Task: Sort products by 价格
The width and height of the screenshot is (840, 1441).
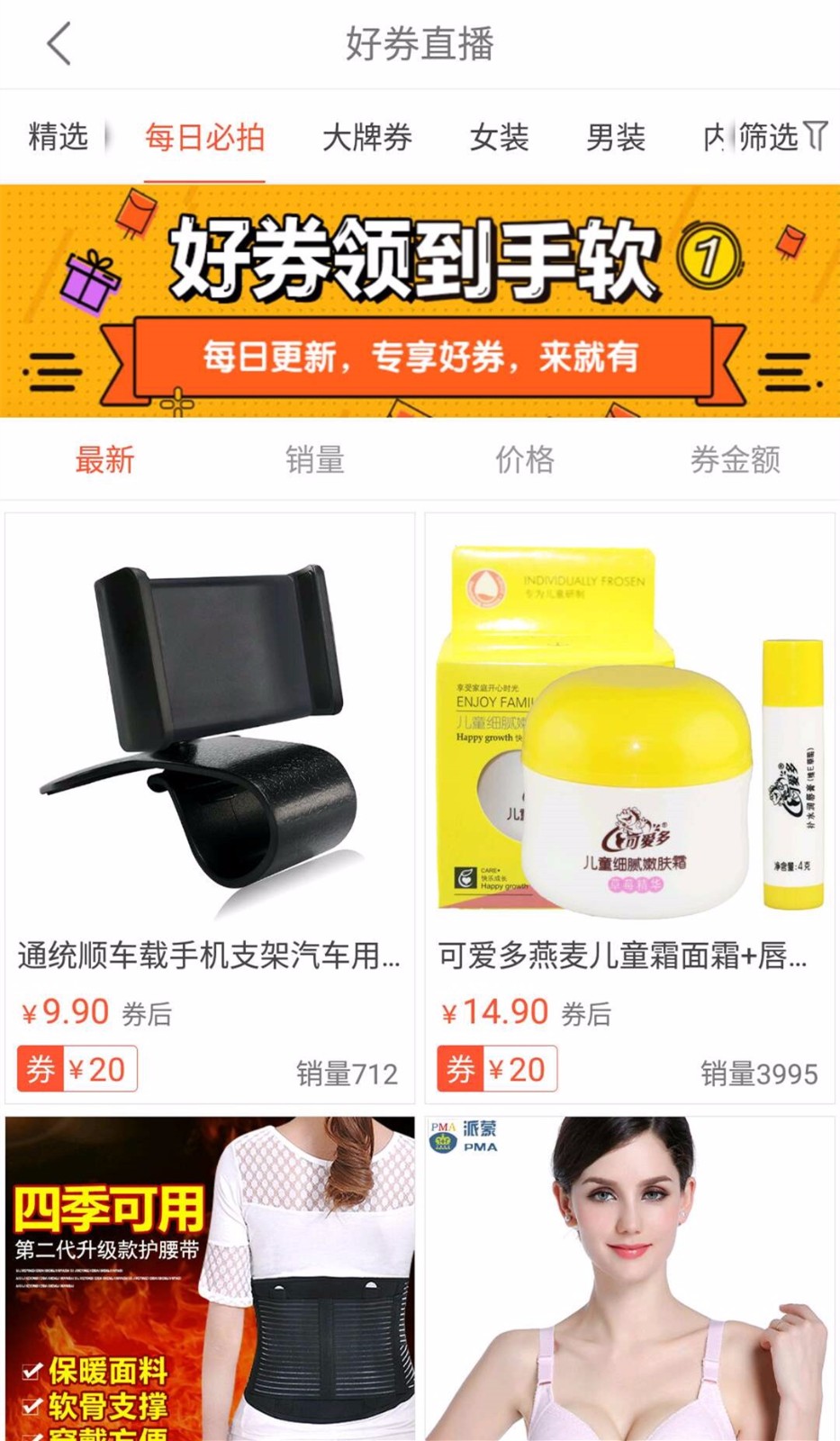Action: click(525, 460)
